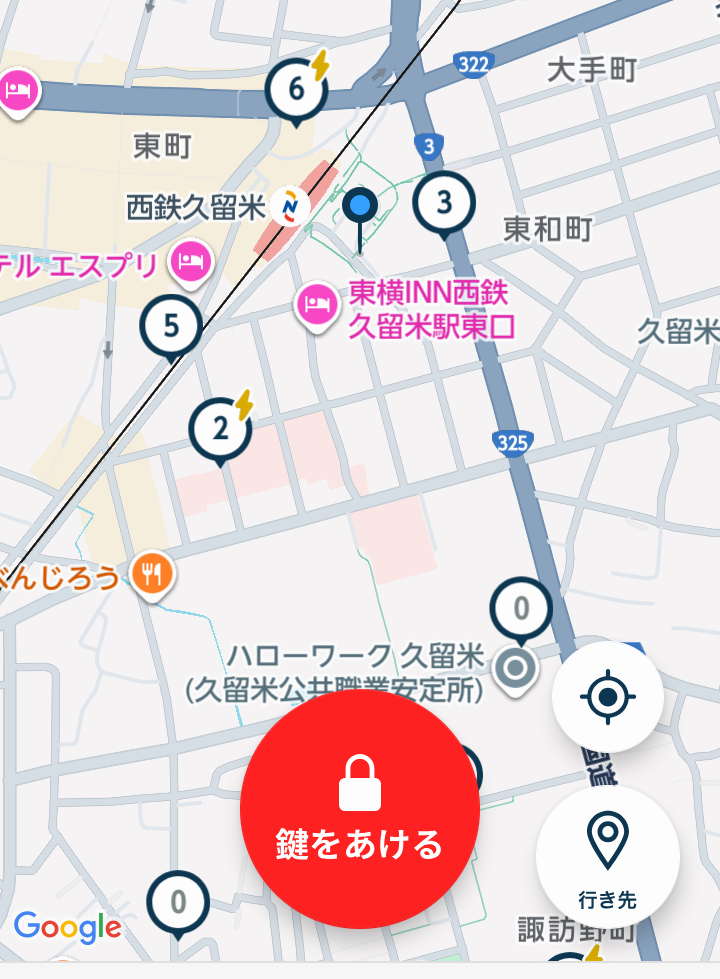Viewport: 720px width, 979px height.
Task: Select the station marker showing 5 bikes
Action: (171, 326)
